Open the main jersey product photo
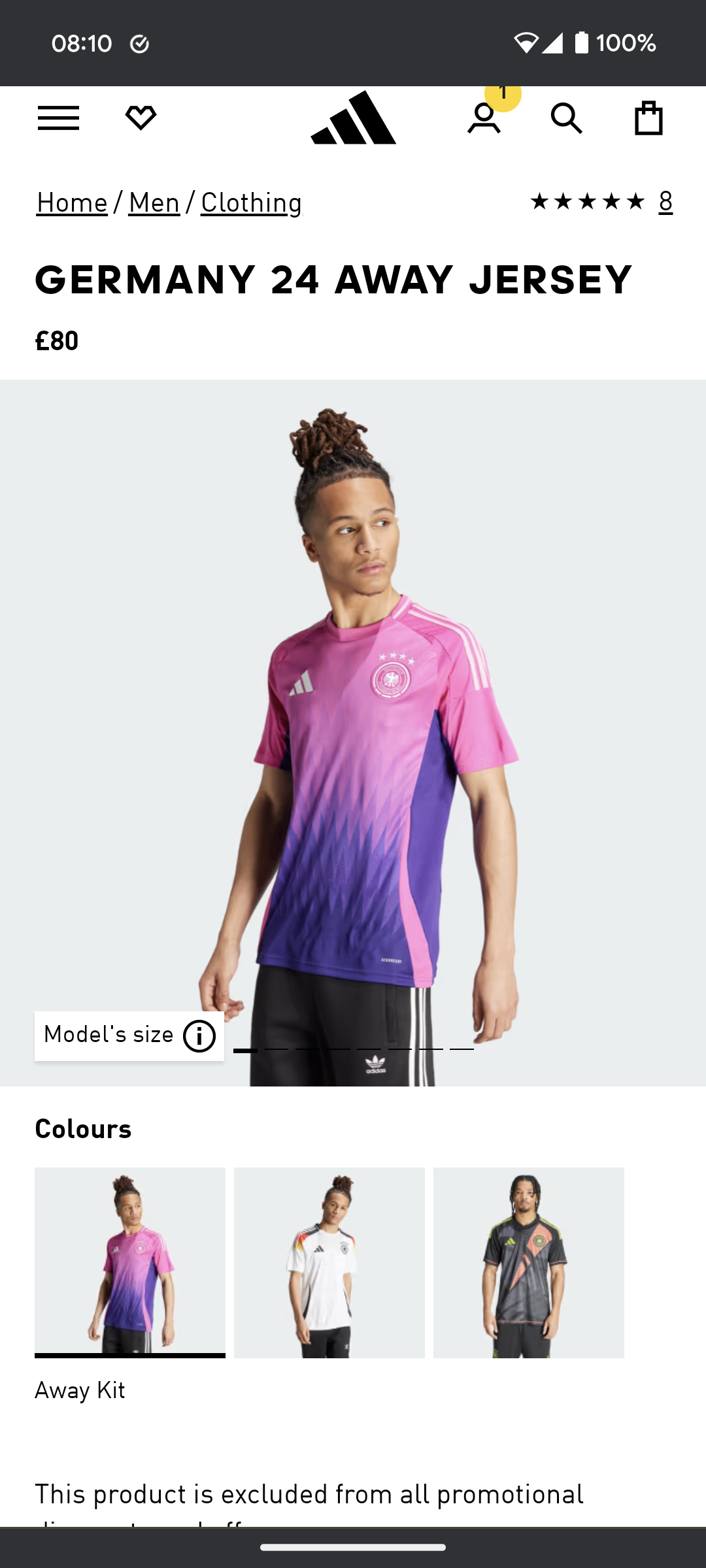The width and height of the screenshot is (706, 1568). point(353,719)
